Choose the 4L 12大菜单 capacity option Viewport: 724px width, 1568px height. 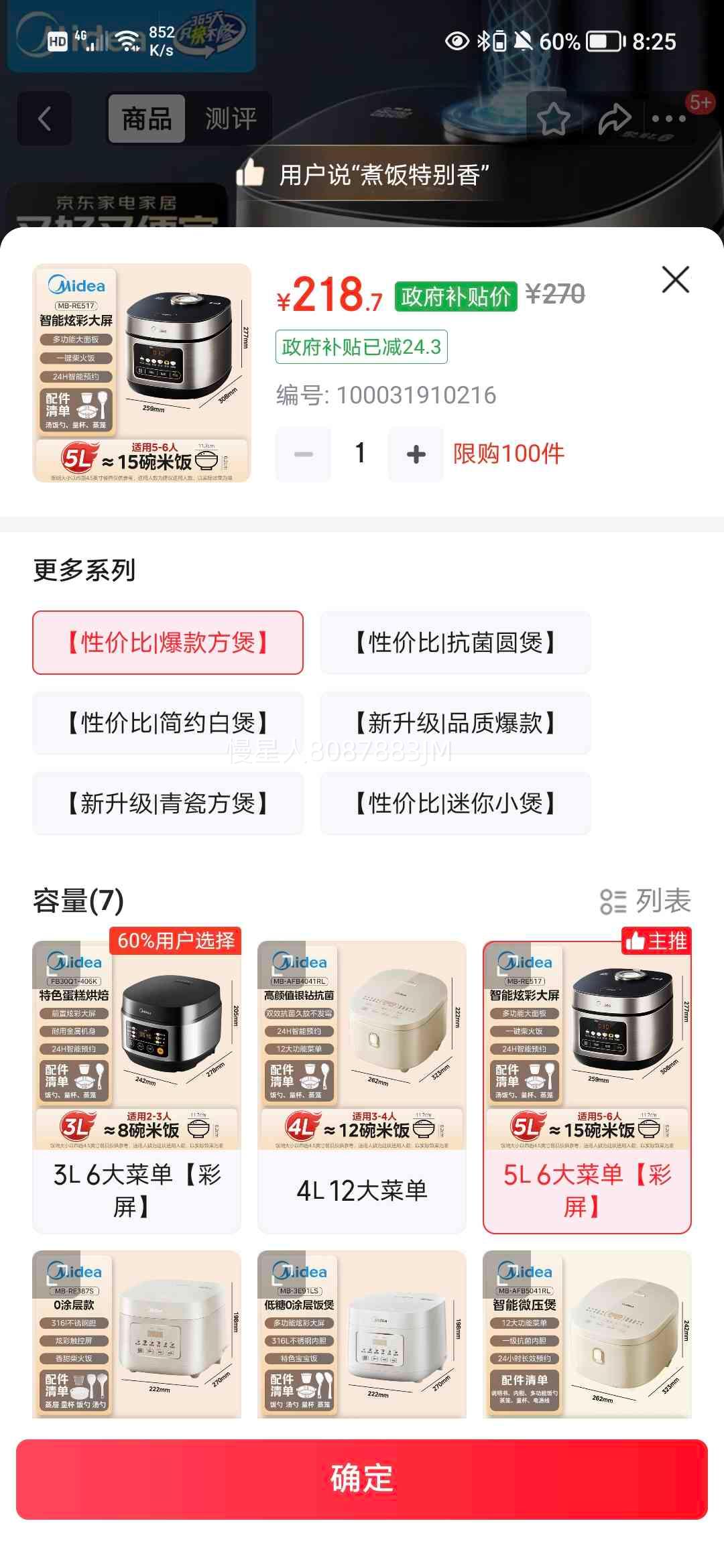click(362, 1086)
